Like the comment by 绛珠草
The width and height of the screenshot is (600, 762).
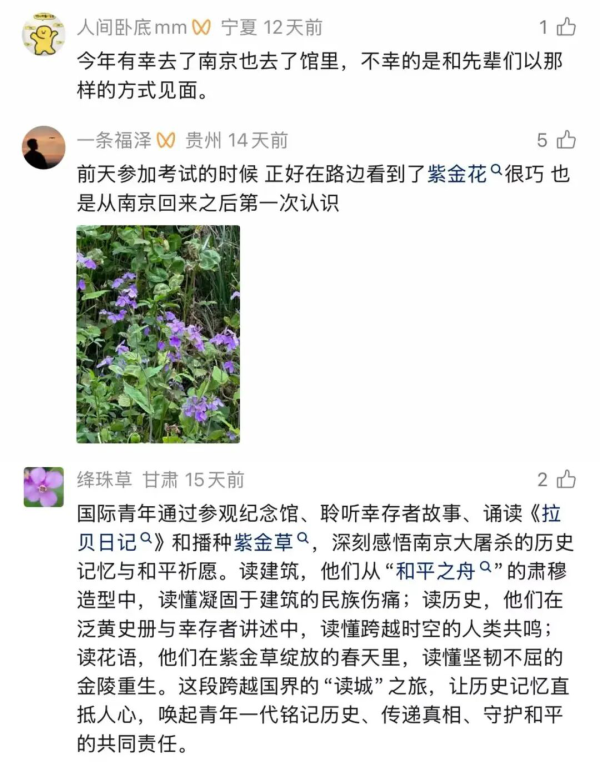pyautogui.click(x=566, y=479)
